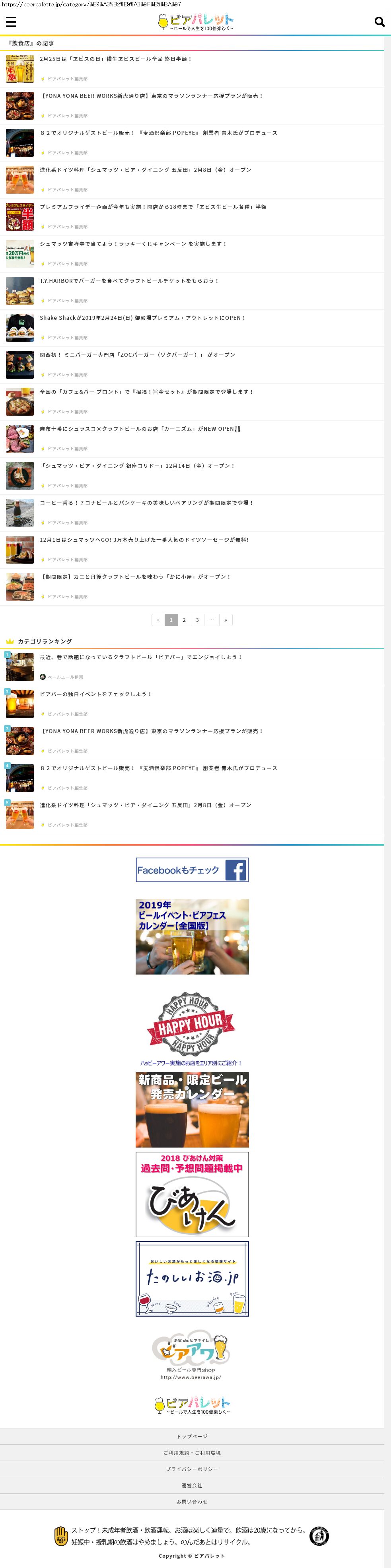Screen dimensions: 391x1568
Task: Open Shake Shack 御殿場プレミアム・アウトレット article
Action: [142, 318]
